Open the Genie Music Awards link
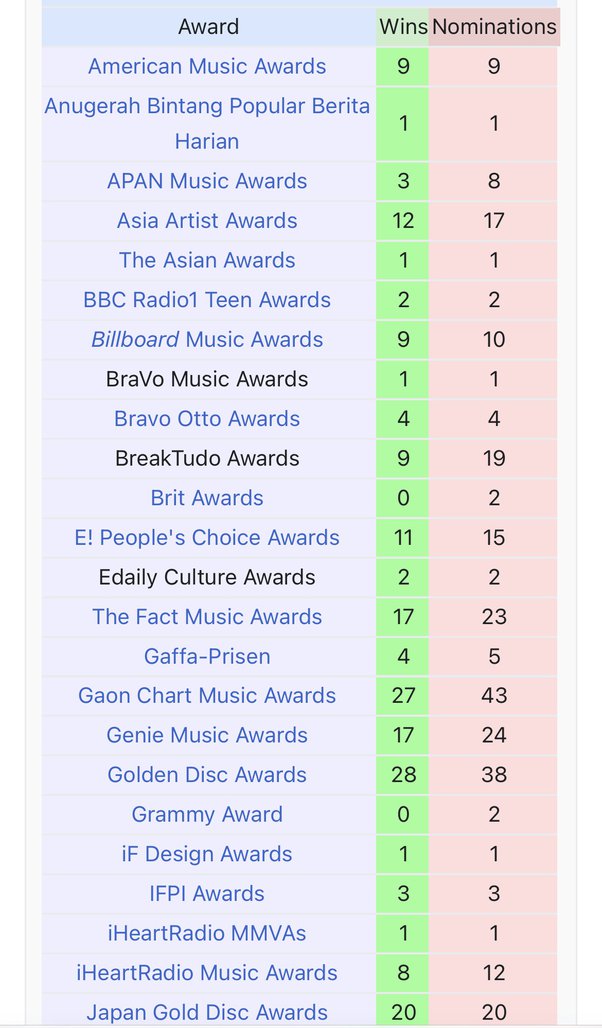Image resolution: width=602 pixels, height=1028 pixels. 207,735
